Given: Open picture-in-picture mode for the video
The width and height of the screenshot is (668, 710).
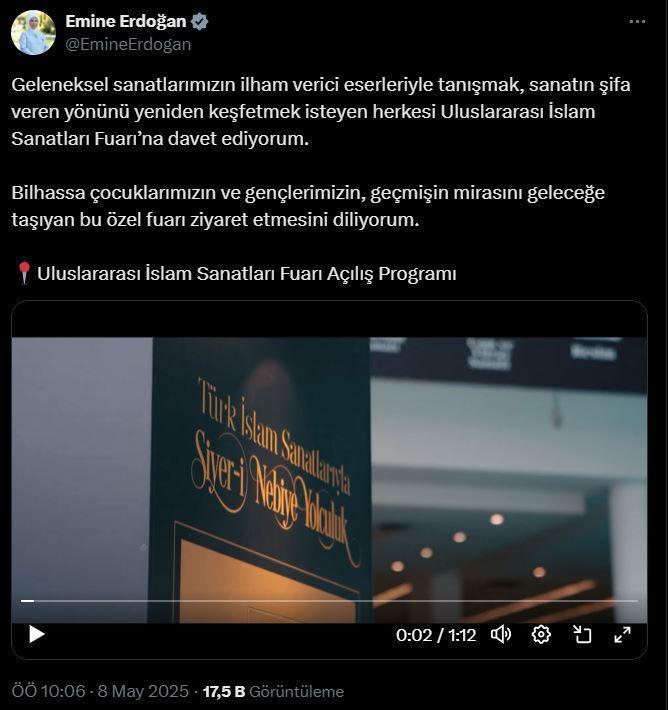Looking at the screenshot, I should (x=582, y=634).
